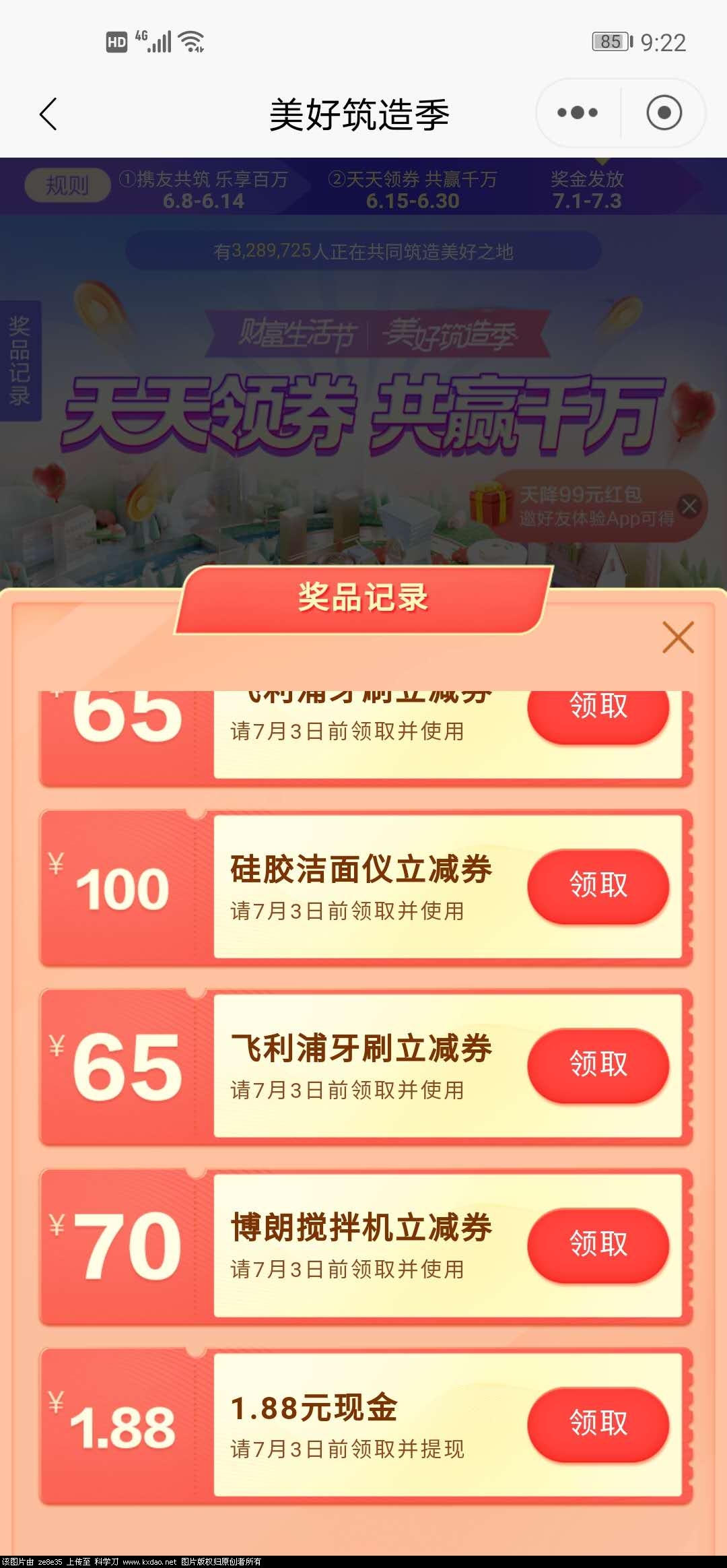Screen dimensions: 727x1568
Task: Open the mini program more-options menu
Action: (x=578, y=113)
